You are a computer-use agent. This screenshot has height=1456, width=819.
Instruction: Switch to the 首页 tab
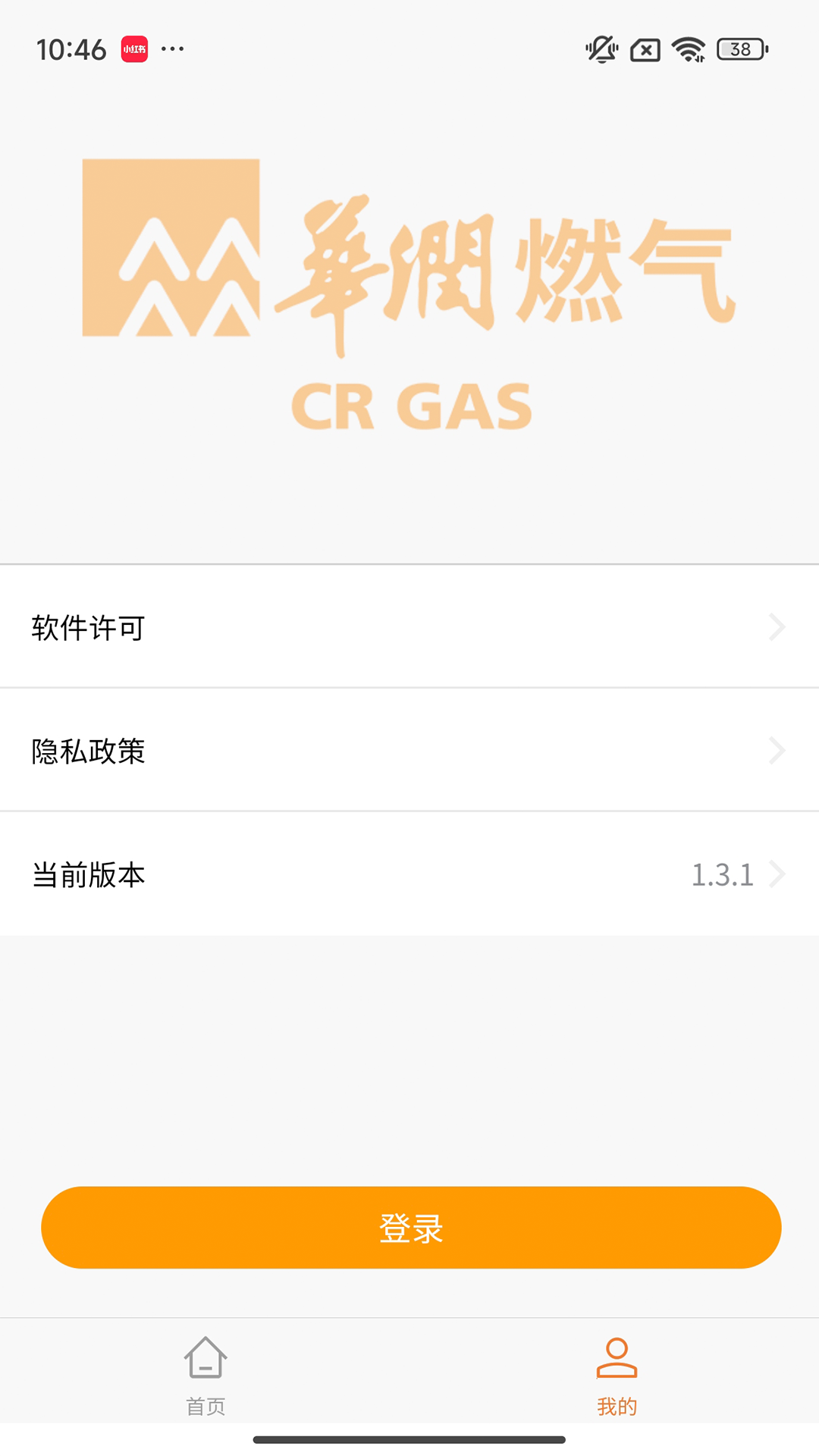pyautogui.click(x=206, y=1376)
